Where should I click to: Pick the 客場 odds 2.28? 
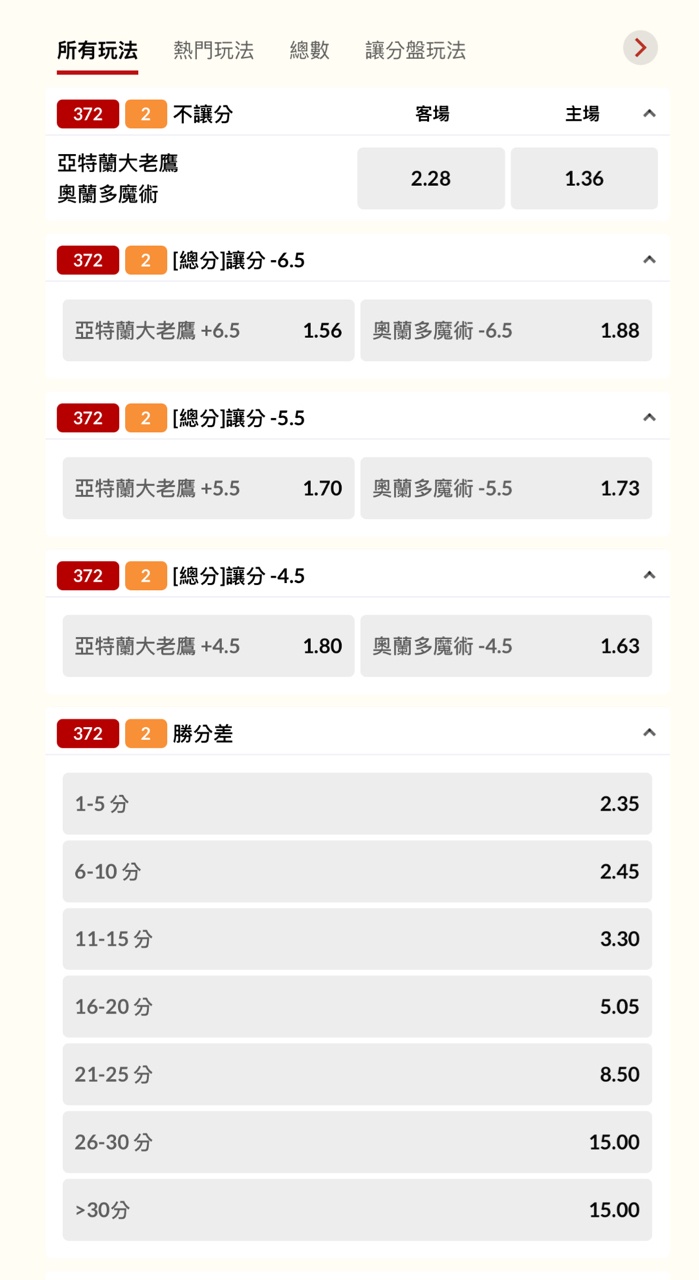[431, 179]
